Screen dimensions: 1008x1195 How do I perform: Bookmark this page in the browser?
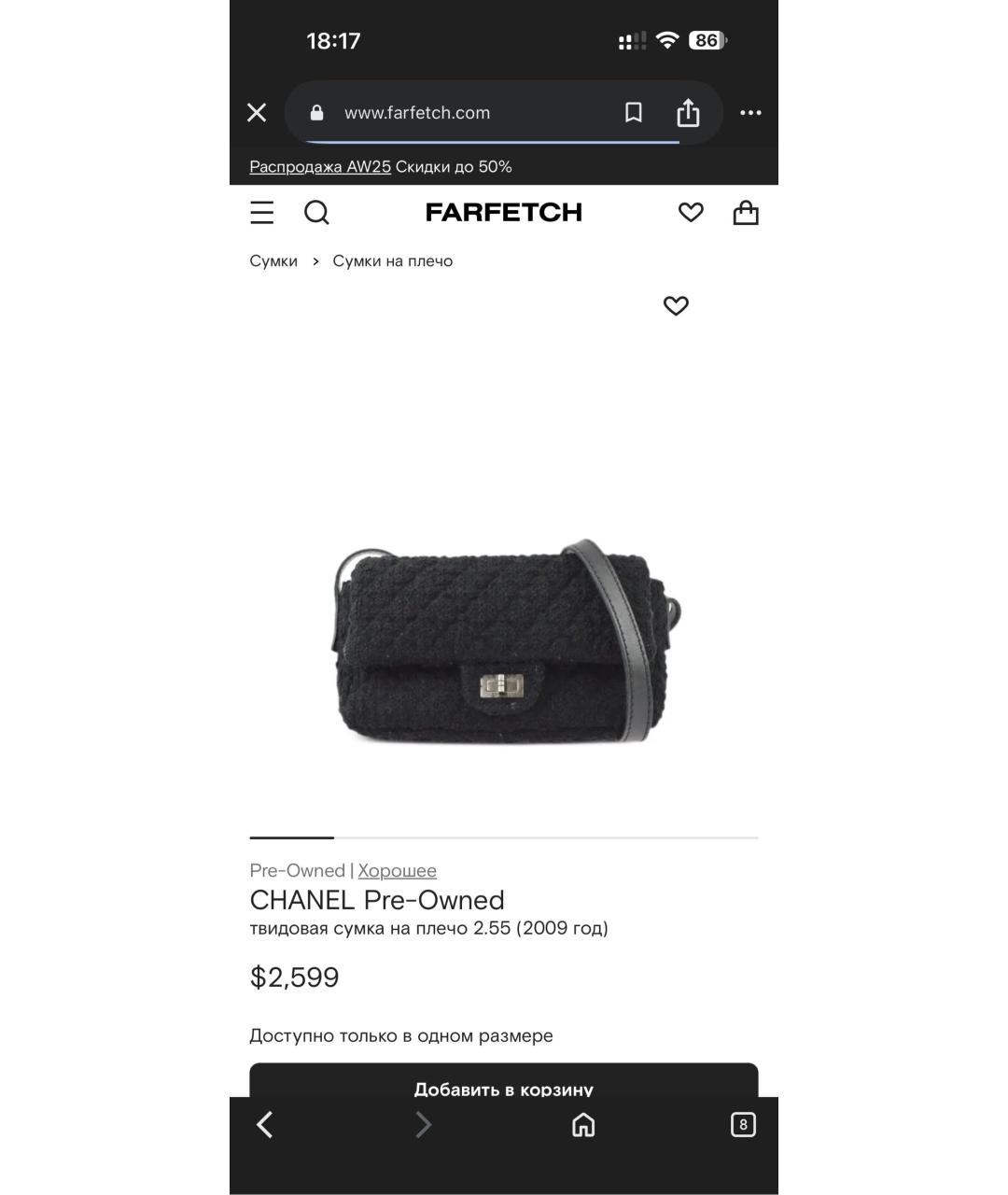coord(634,113)
